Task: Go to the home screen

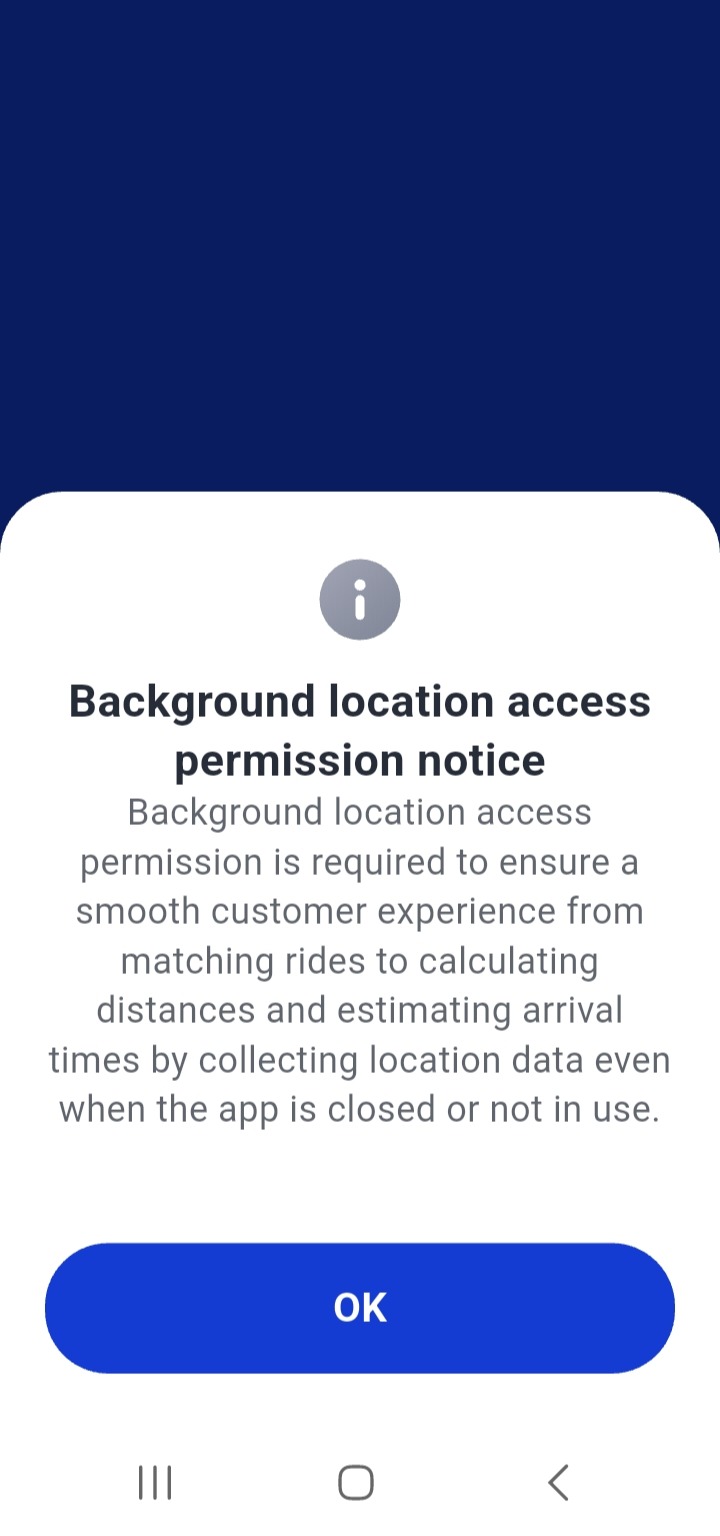Action: pos(356,1482)
